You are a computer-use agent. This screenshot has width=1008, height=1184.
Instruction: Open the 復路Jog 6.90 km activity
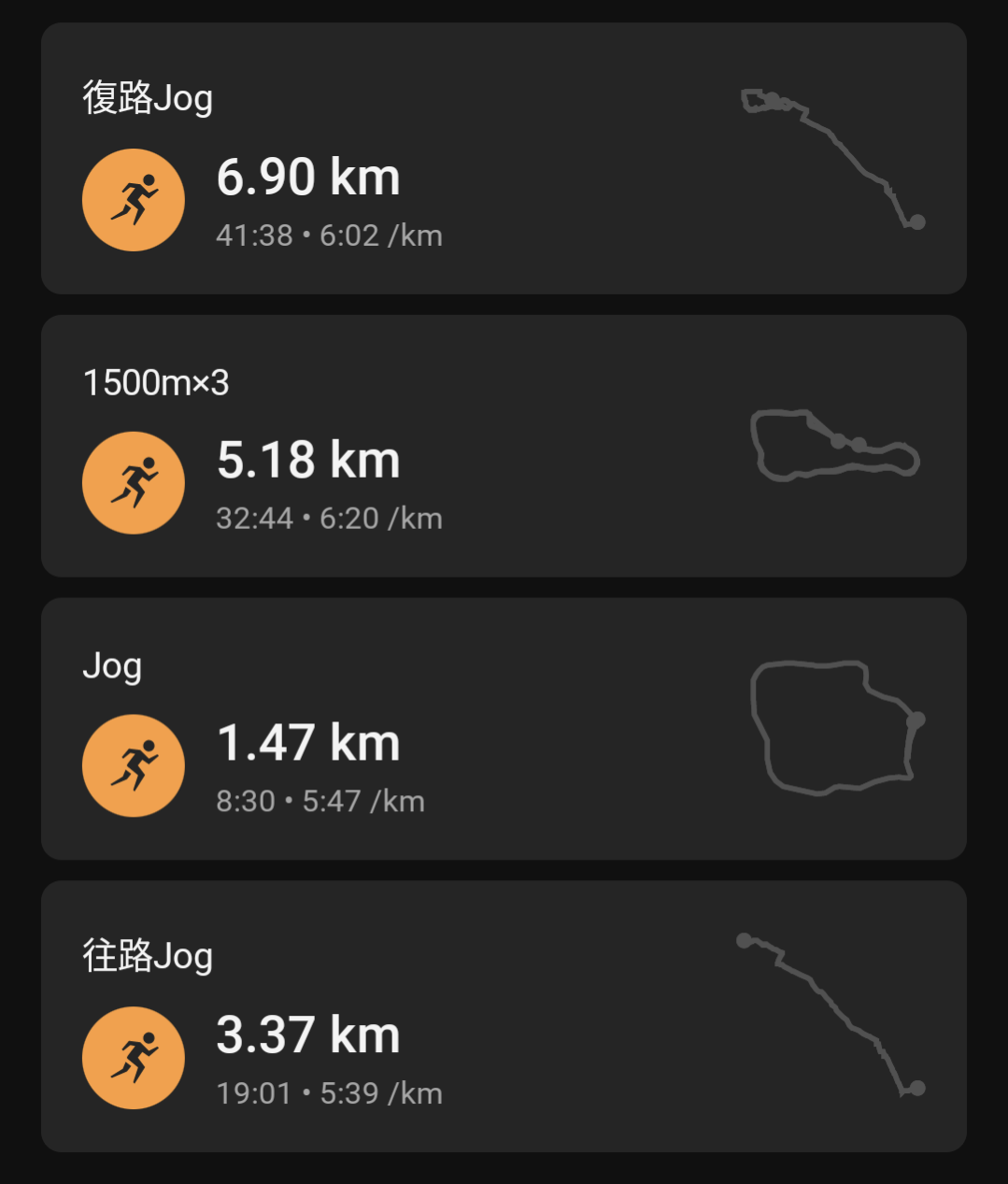coord(504,159)
